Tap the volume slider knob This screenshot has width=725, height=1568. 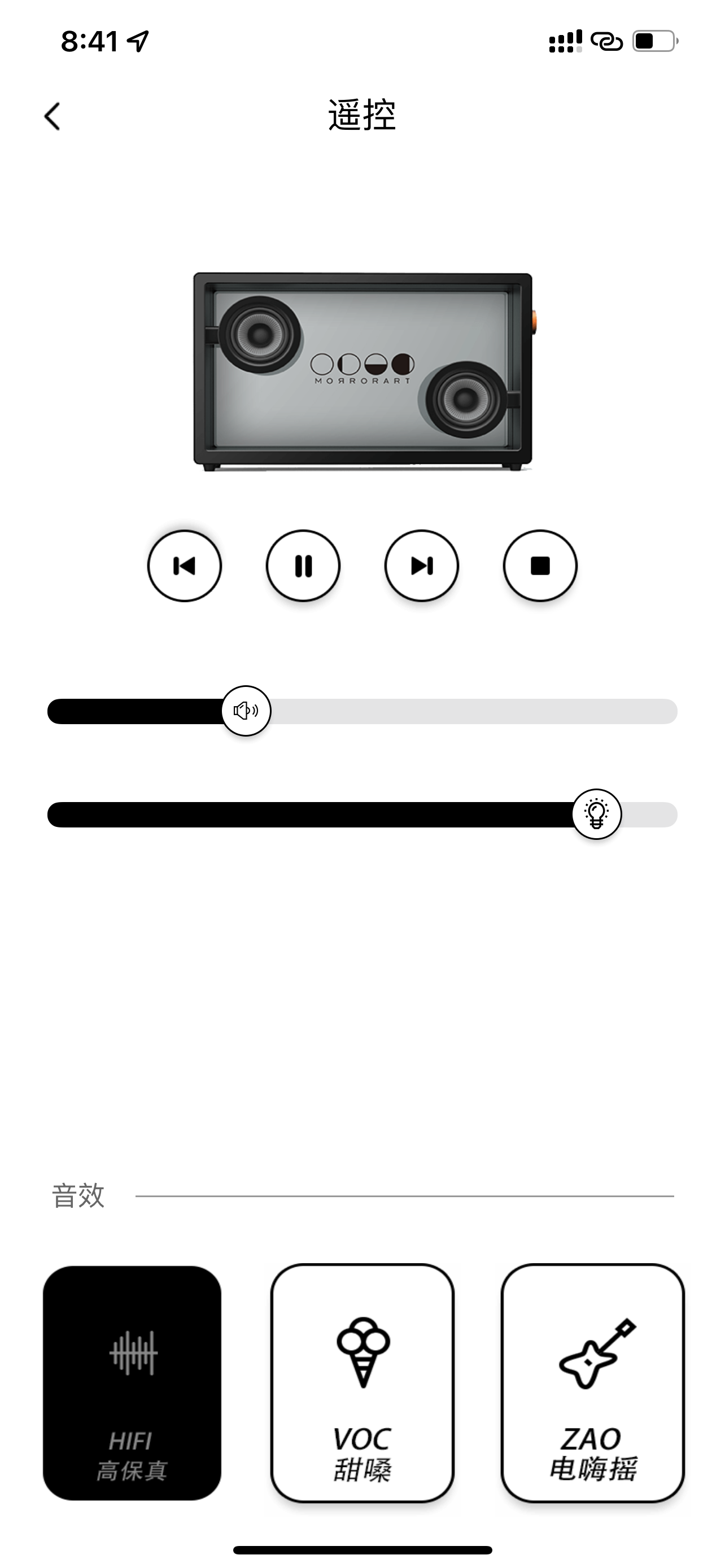tap(246, 711)
